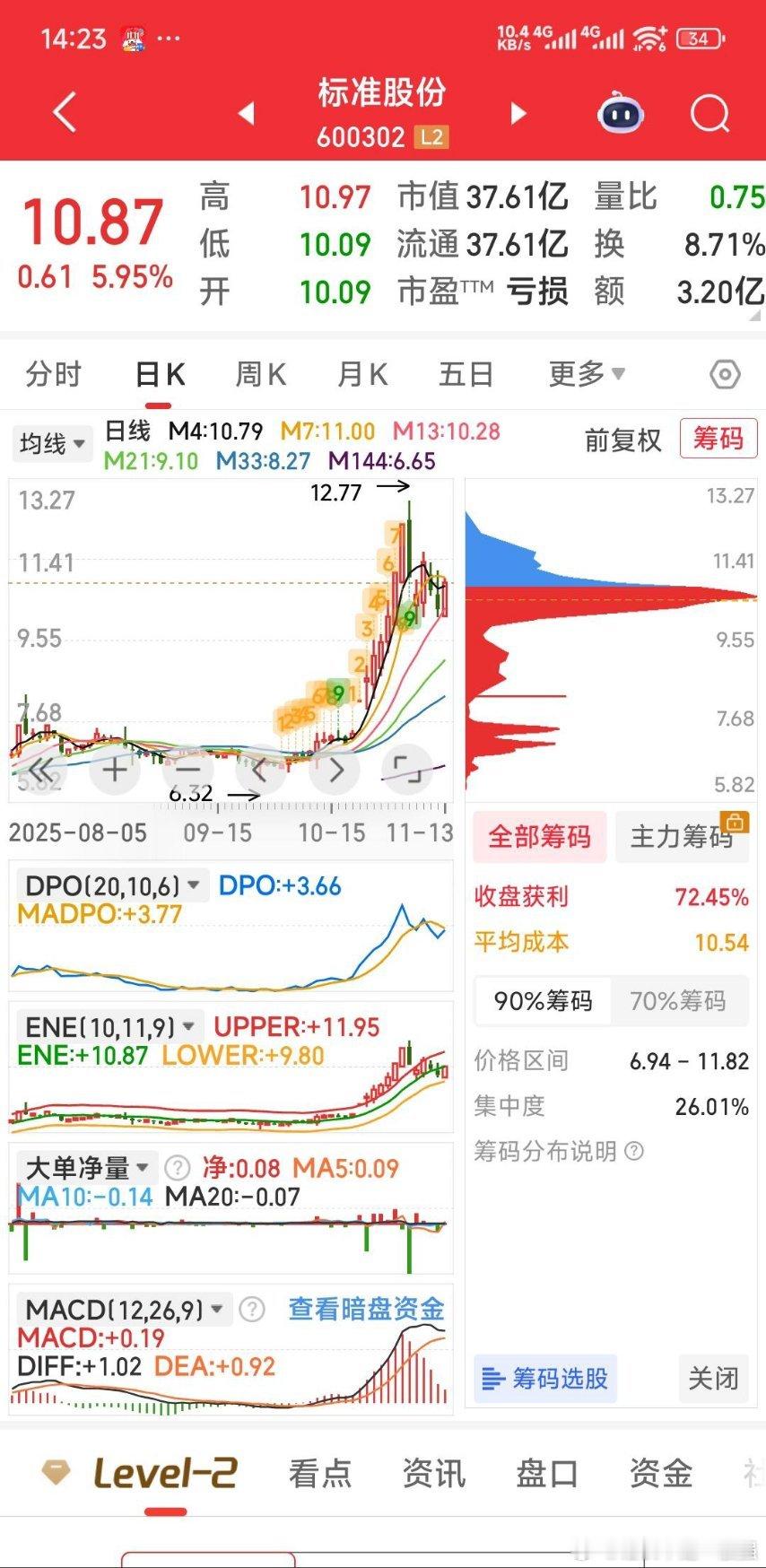The height and width of the screenshot is (1568, 766).
Task: Switch to 分时 chart tab
Action: click(53, 374)
